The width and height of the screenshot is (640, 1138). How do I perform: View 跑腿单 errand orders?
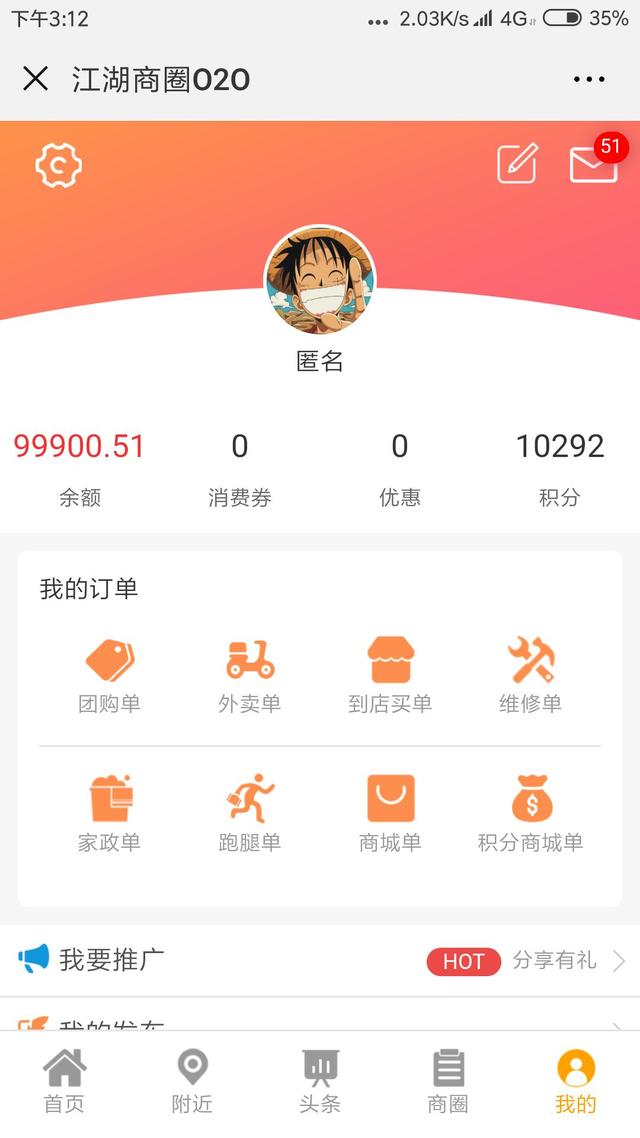click(x=249, y=813)
